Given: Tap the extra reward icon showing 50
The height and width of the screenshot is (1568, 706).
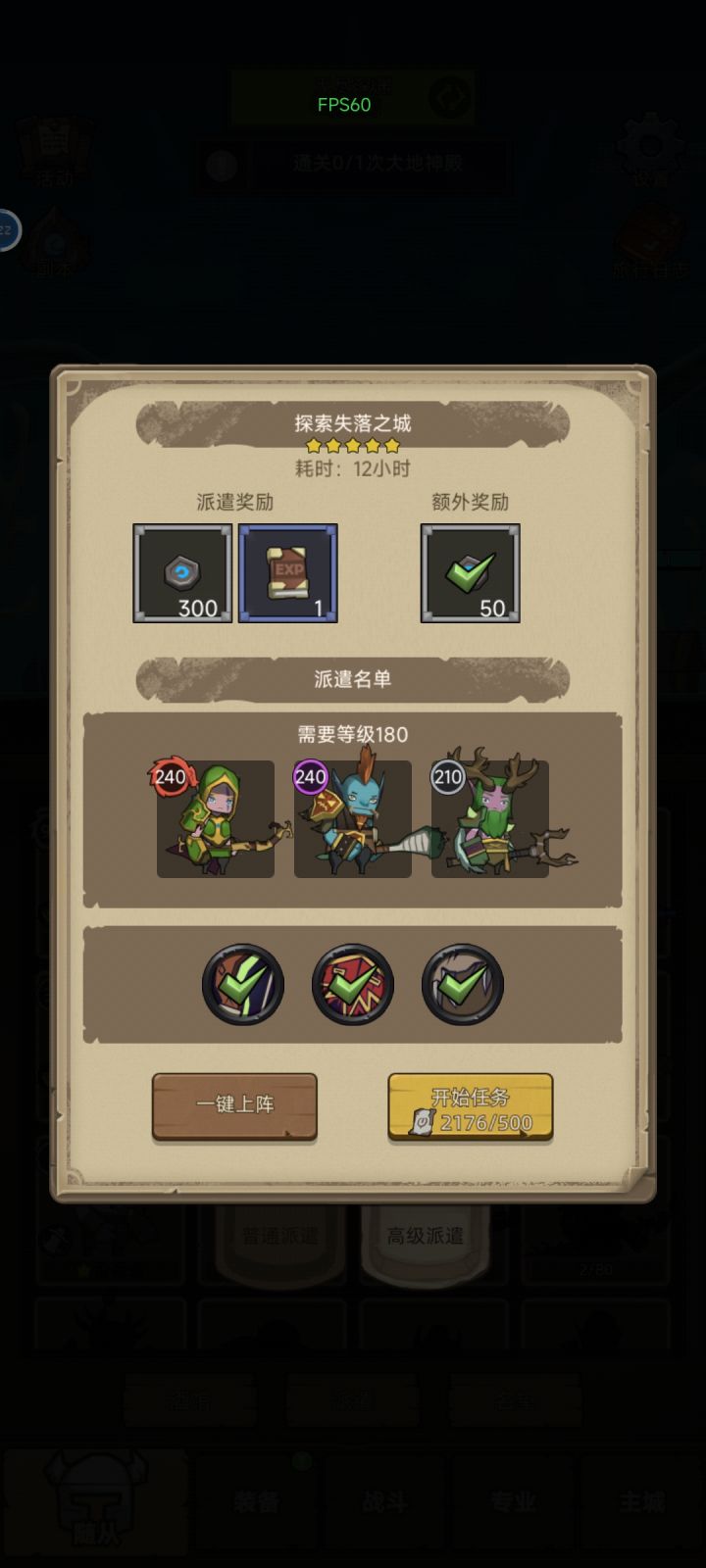Looking at the screenshot, I should coord(469,572).
